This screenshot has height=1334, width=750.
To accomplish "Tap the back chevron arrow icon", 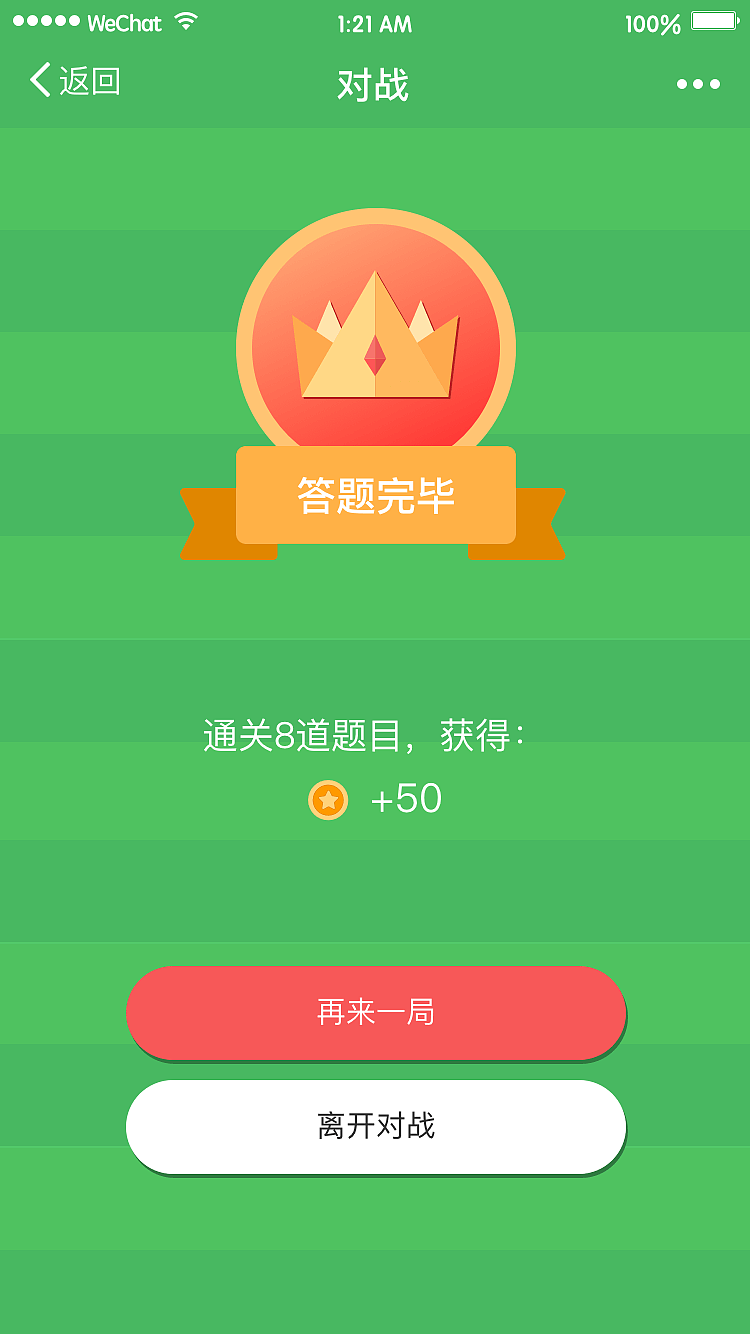I will click(40, 83).
